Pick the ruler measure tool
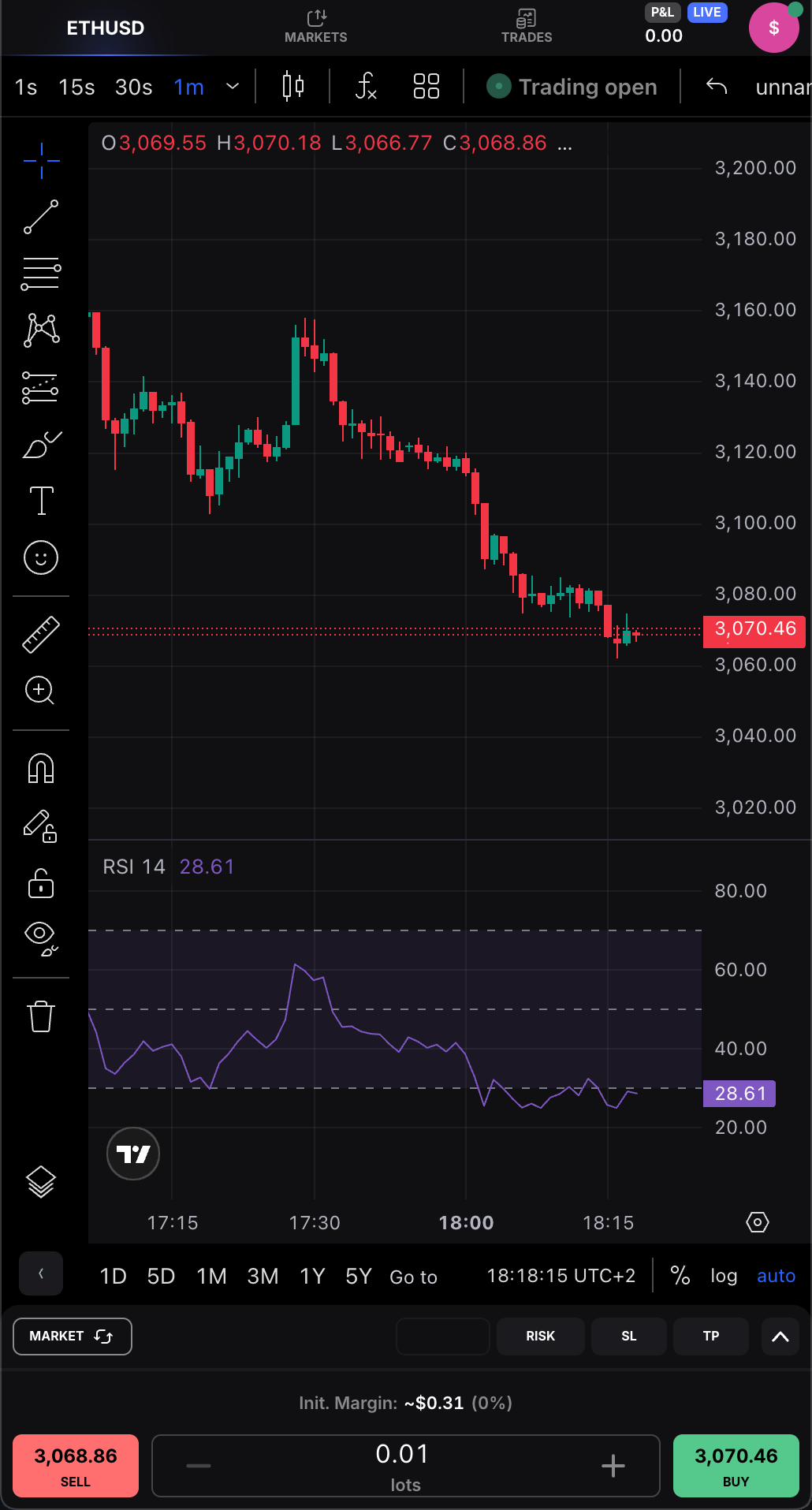 point(41,635)
